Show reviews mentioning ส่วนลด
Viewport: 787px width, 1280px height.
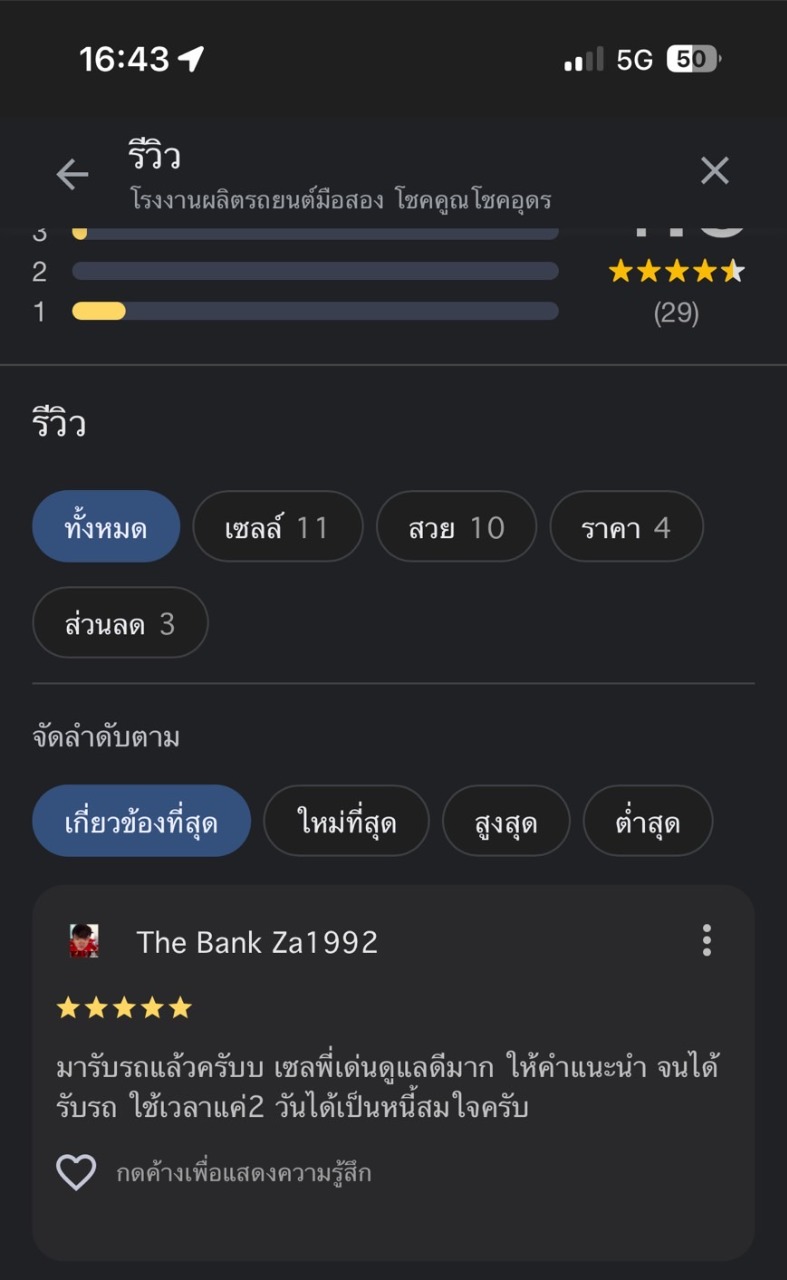(120, 623)
